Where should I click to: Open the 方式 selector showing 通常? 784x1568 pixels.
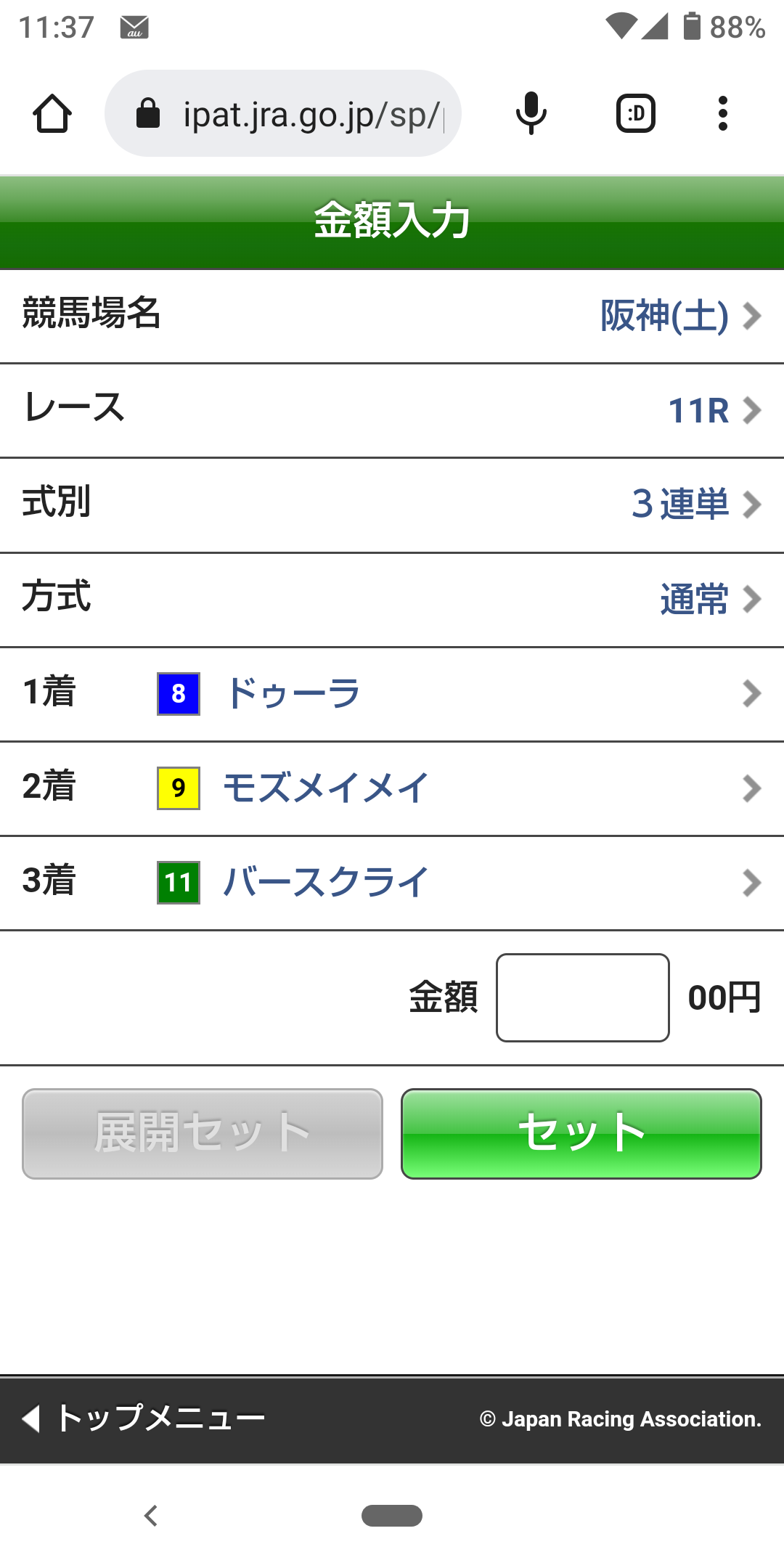click(x=694, y=599)
